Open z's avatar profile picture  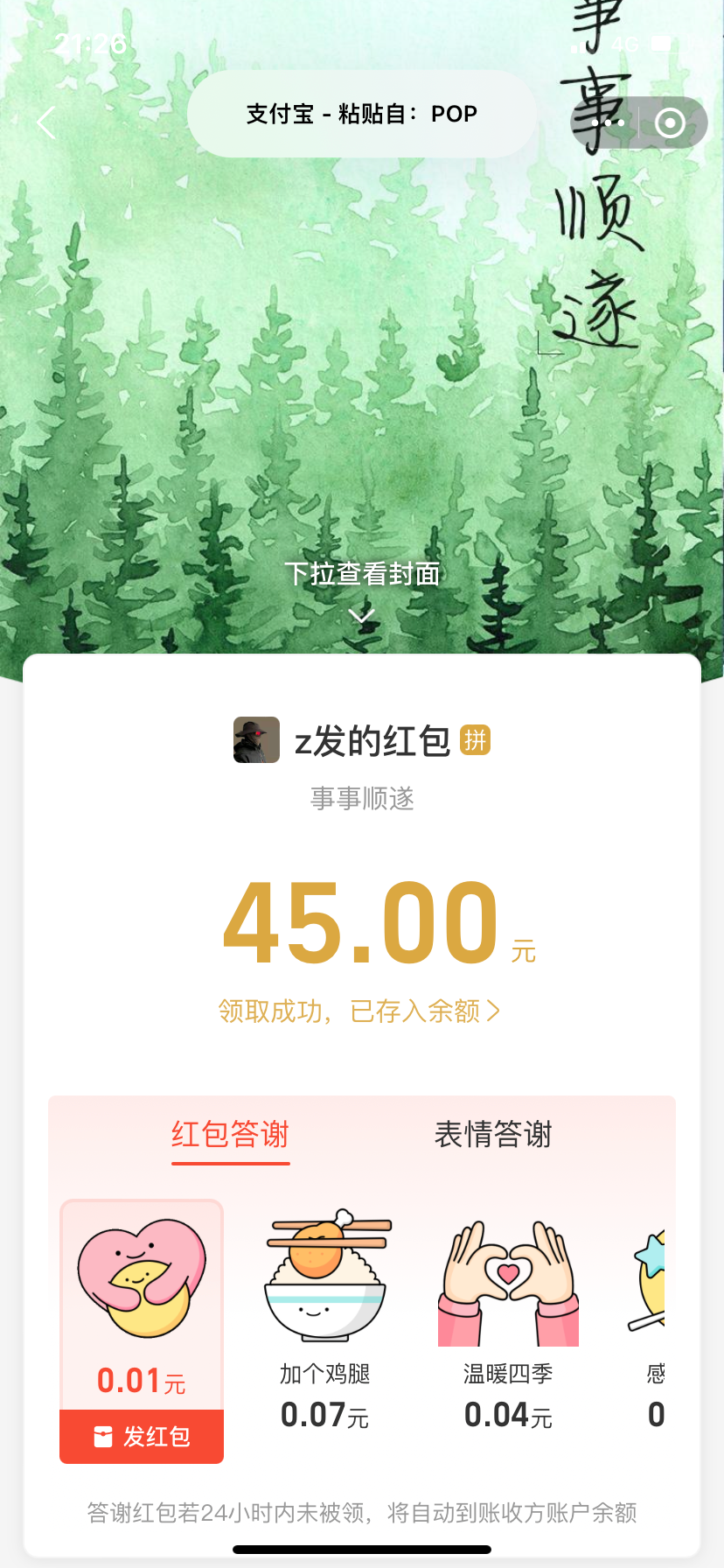pos(256,740)
